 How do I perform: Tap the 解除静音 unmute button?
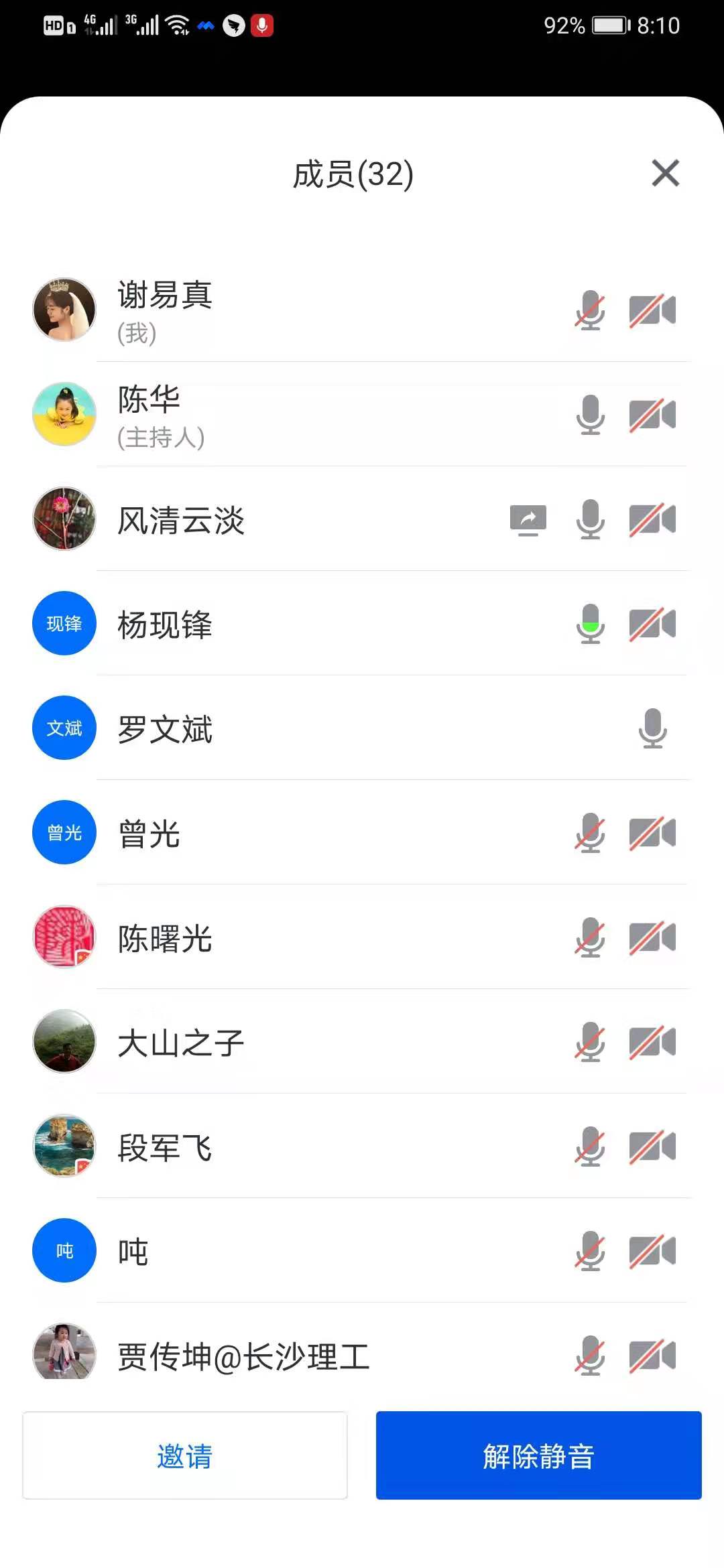pyautogui.click(x=538, y=1455)
